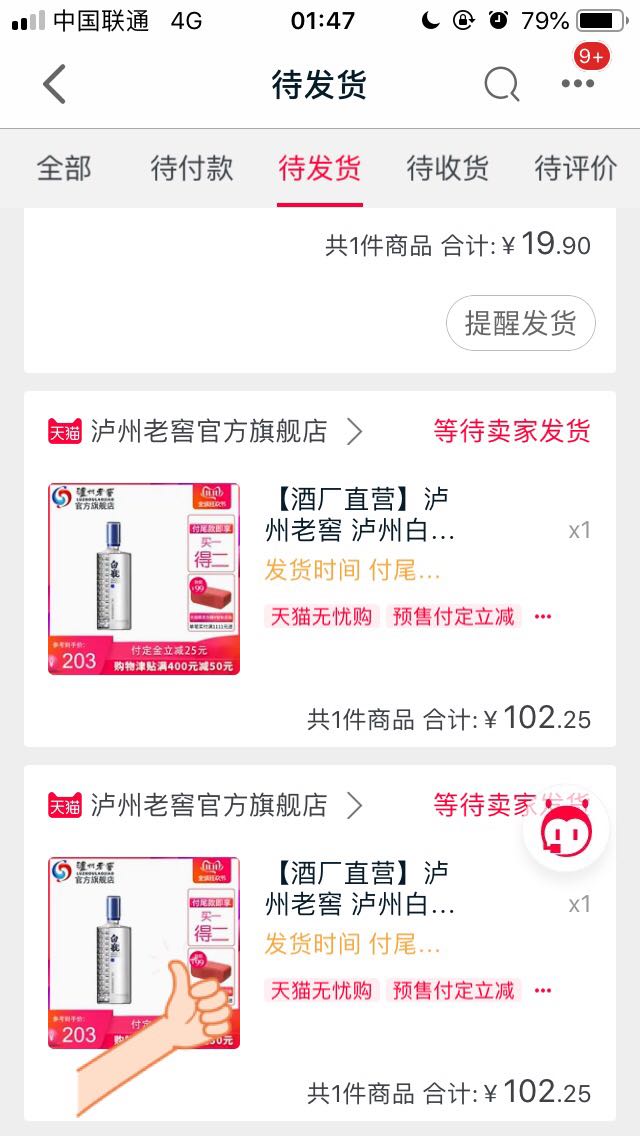640x1136 pixels.
Task: Switch to the 全部 tab
Action: coord(64,168)
